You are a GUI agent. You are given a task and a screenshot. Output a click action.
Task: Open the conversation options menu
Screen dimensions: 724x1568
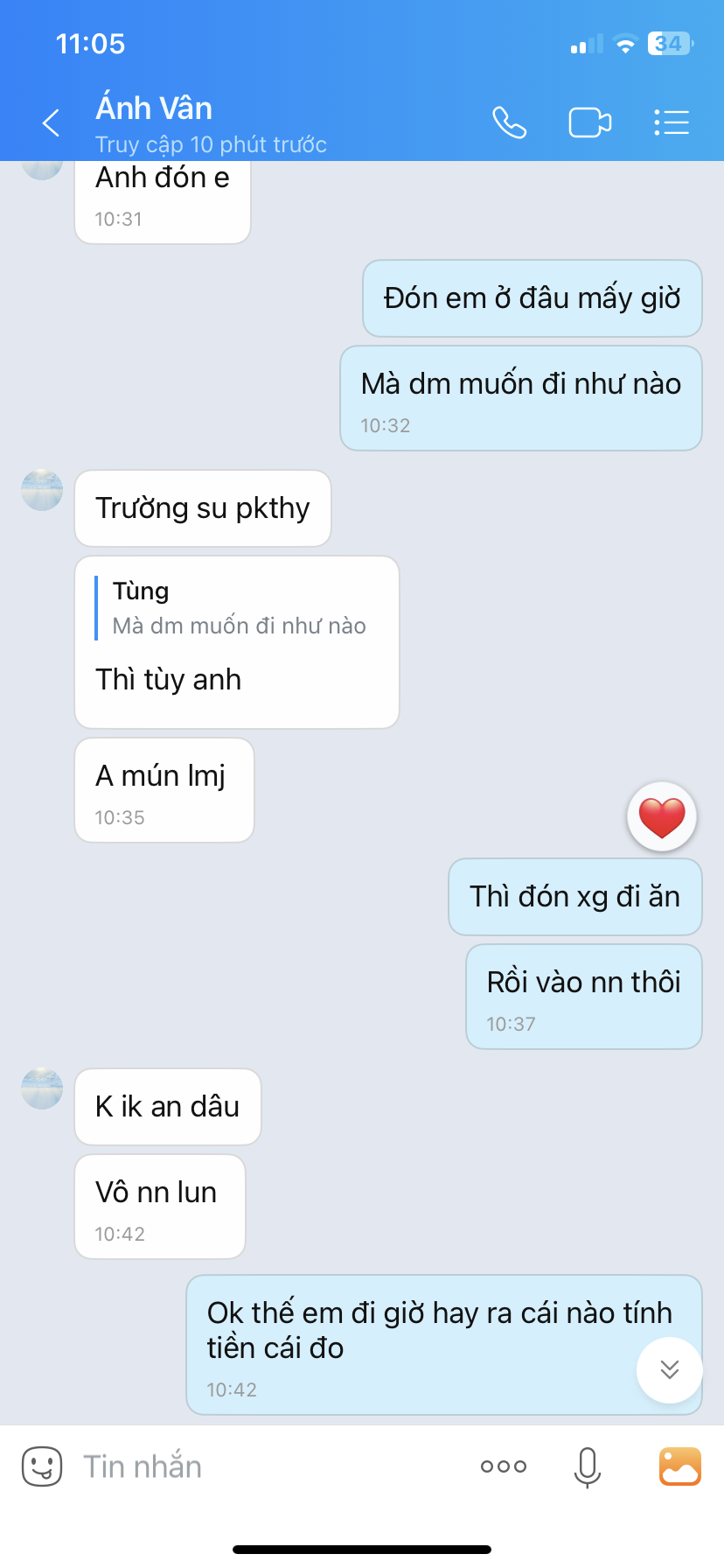coord(672,122)
